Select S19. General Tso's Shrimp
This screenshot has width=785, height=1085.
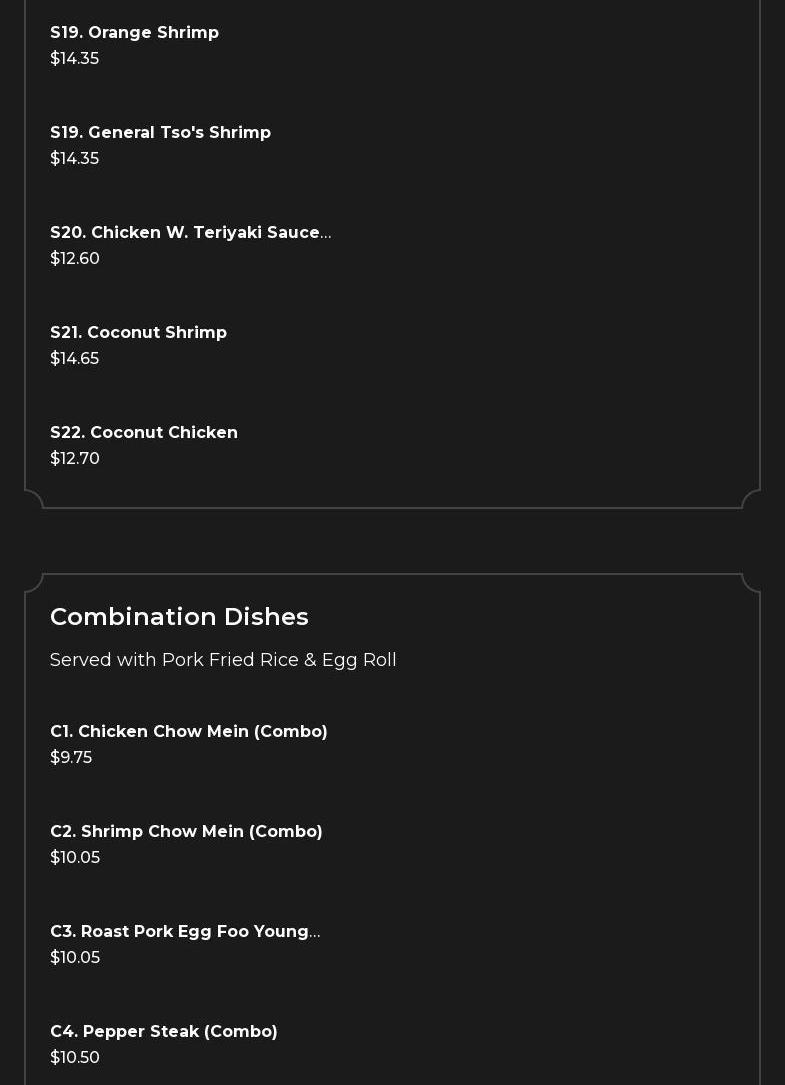point(160,133)
